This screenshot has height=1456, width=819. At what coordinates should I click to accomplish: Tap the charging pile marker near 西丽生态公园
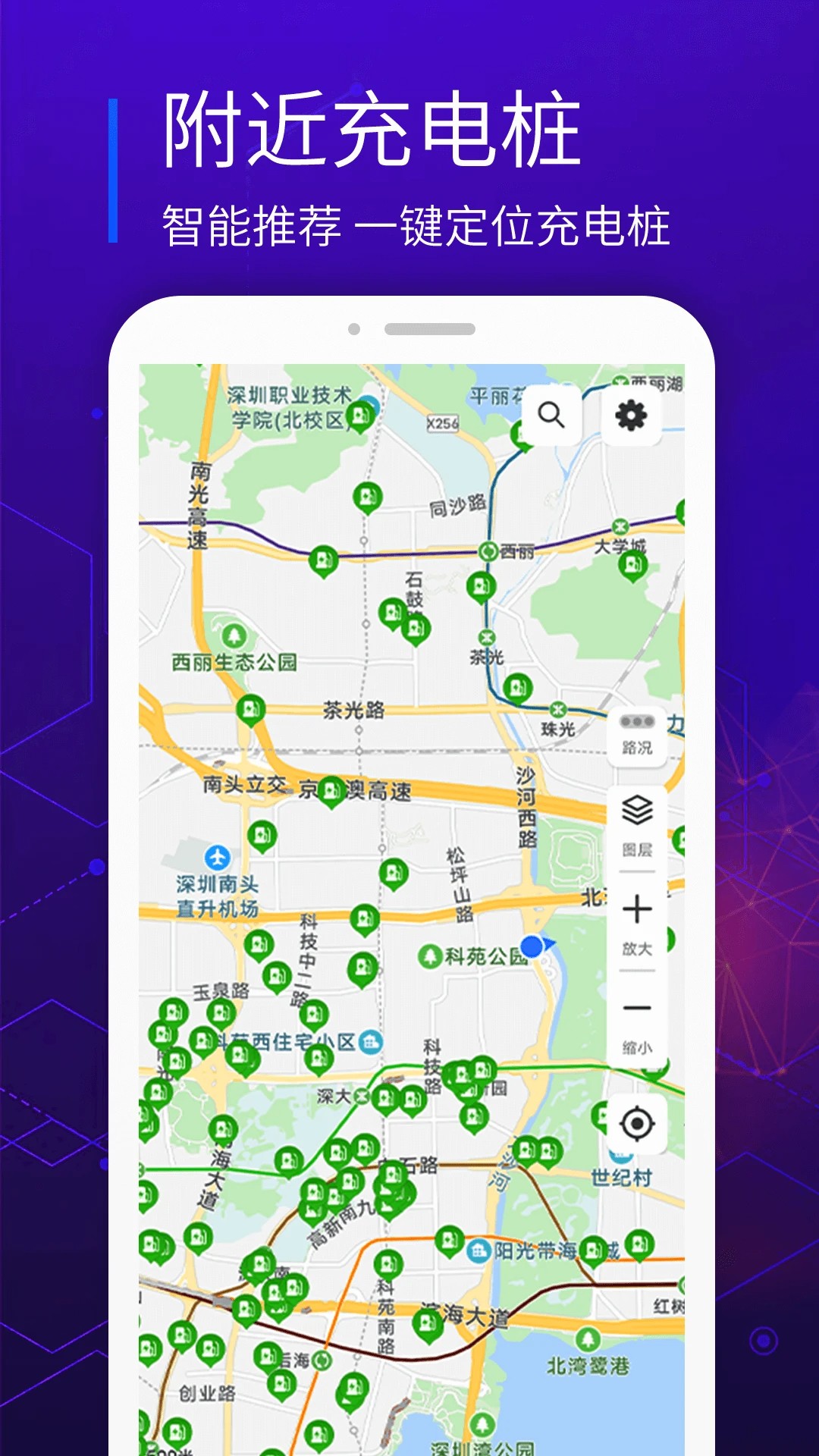253,708
